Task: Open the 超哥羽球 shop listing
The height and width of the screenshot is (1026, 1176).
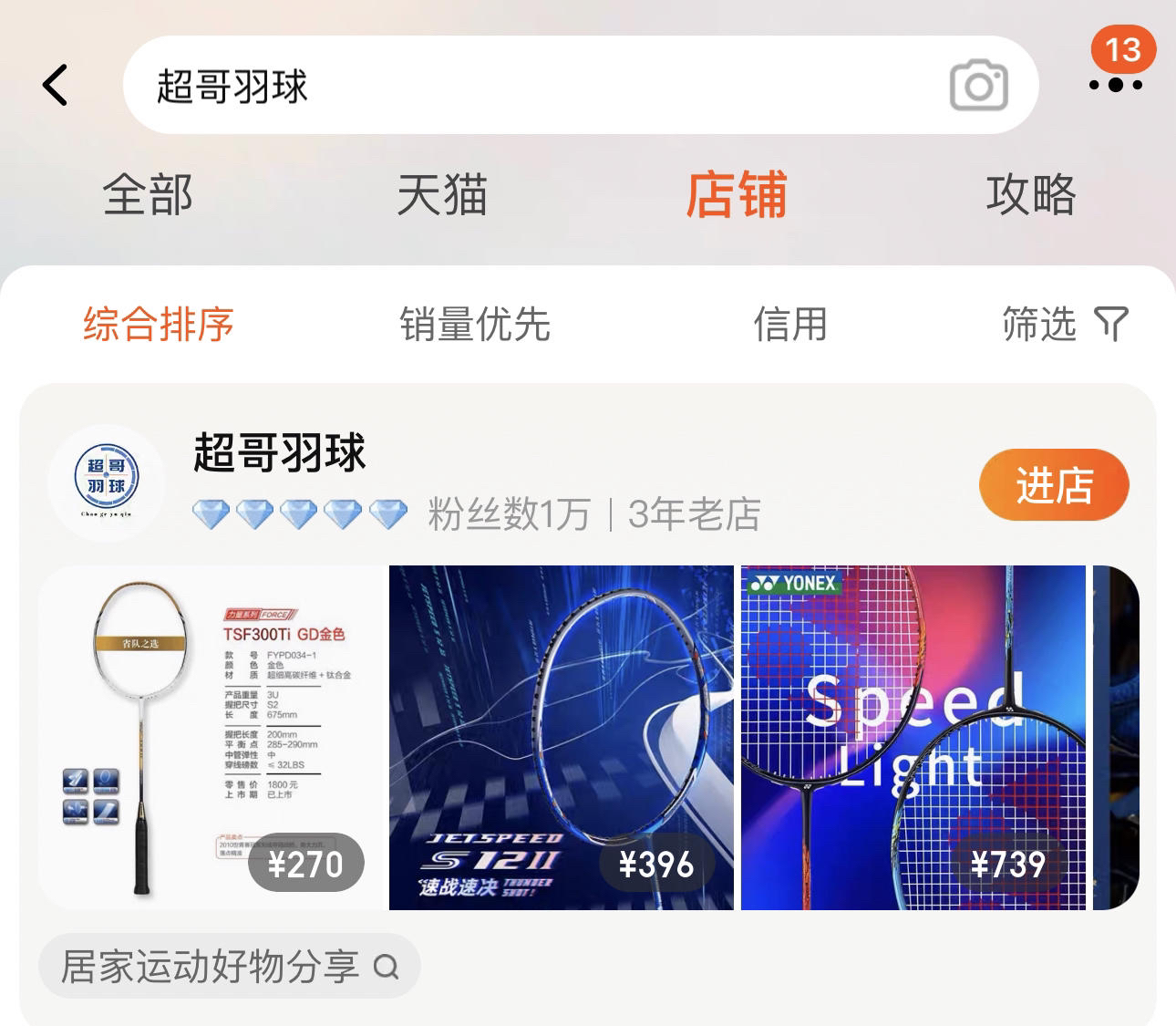Action: pos(280,453)
